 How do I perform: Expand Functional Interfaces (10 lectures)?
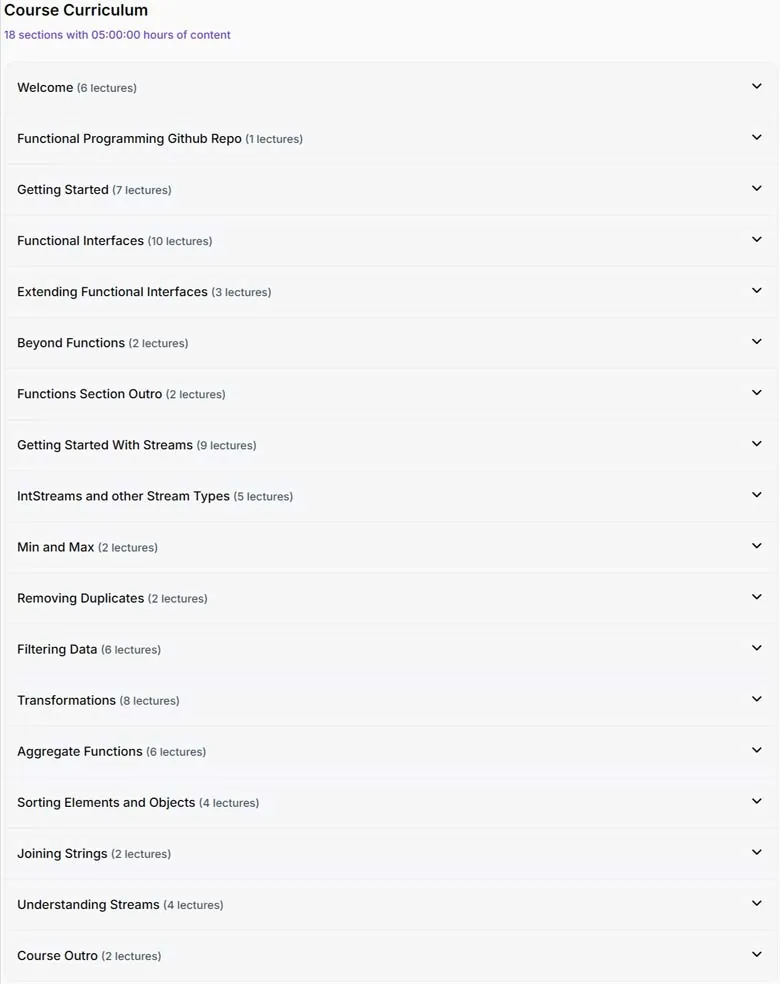click(390, 240)
